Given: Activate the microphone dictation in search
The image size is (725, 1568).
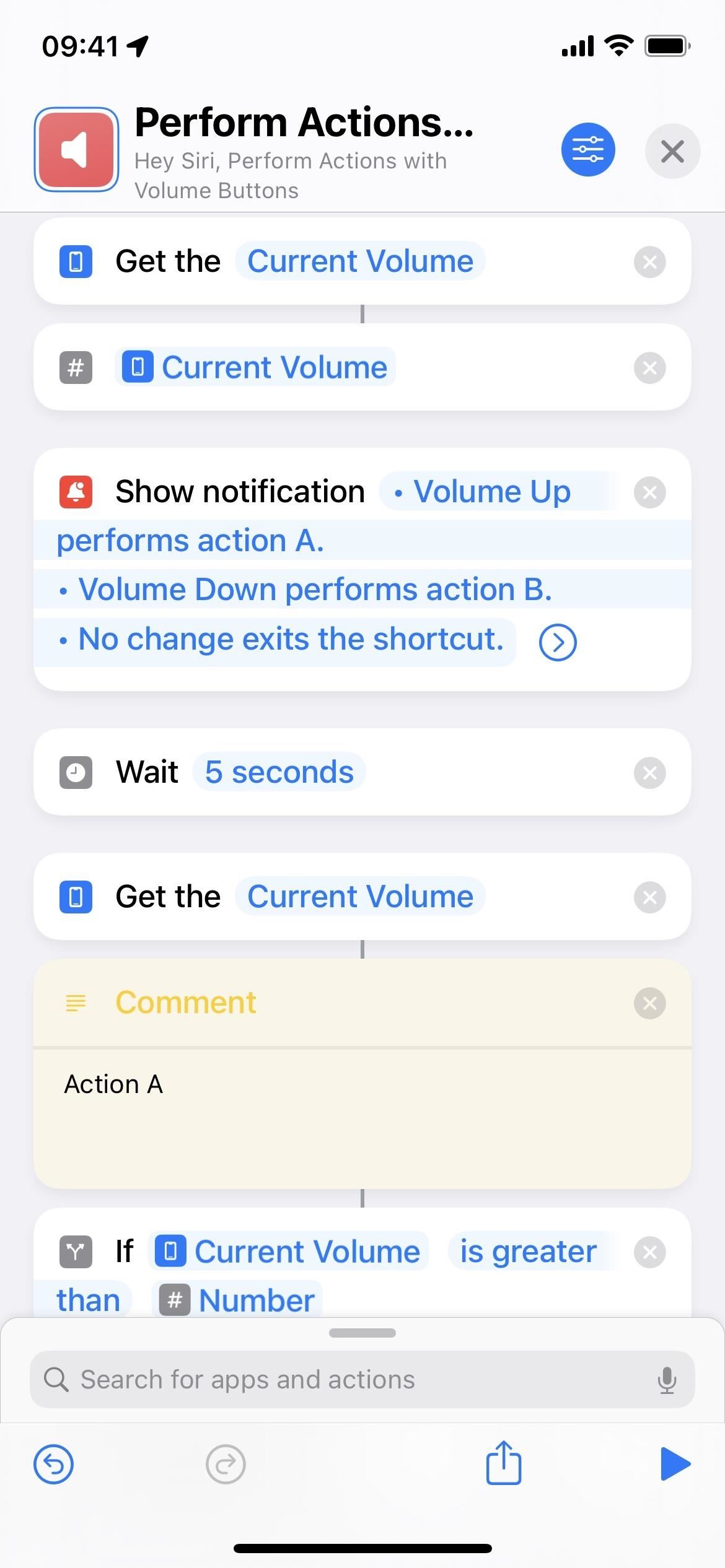Looking at the screenshot, I should 667,1380.
